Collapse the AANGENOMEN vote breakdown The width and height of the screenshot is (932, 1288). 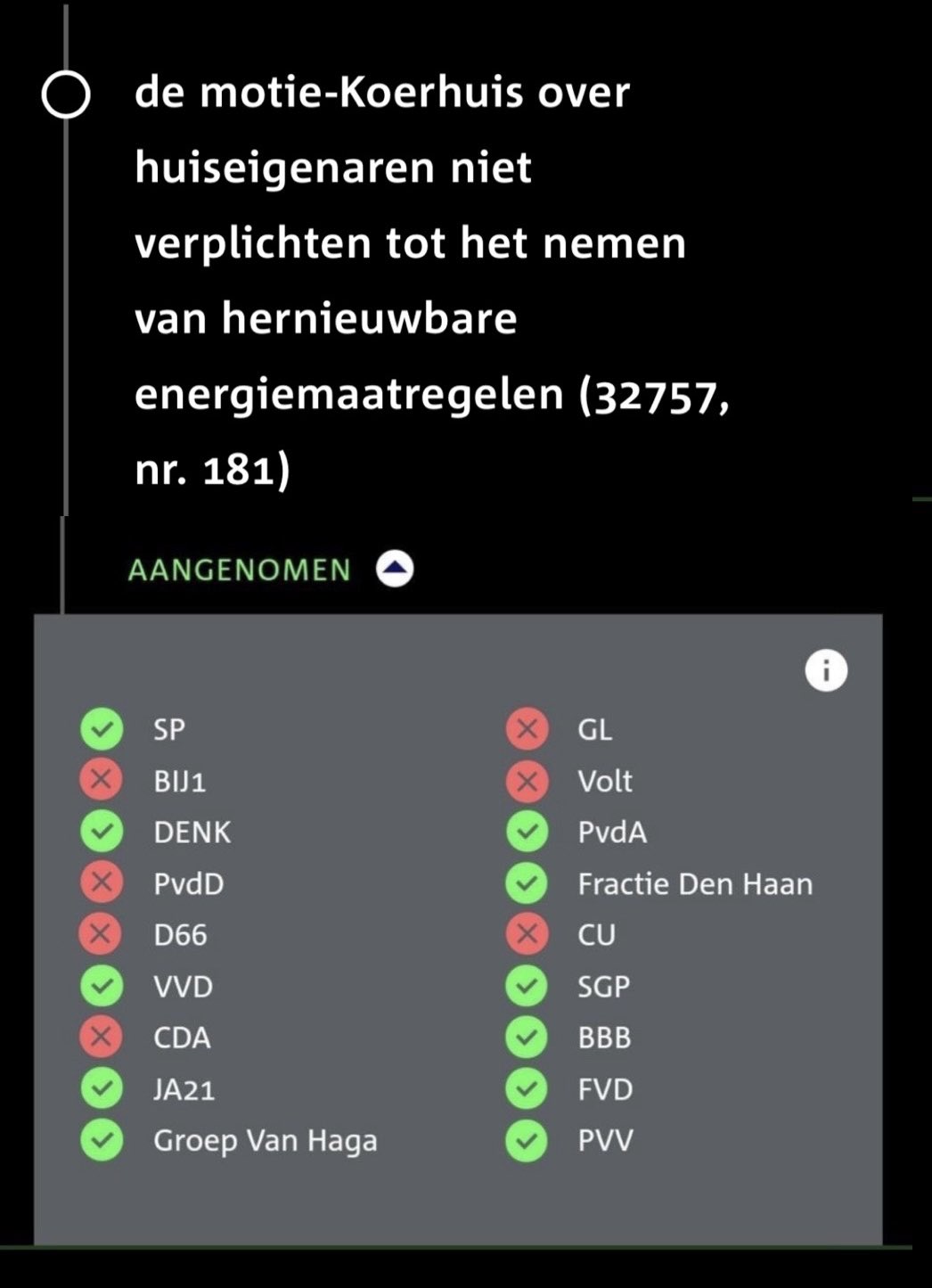395,569
